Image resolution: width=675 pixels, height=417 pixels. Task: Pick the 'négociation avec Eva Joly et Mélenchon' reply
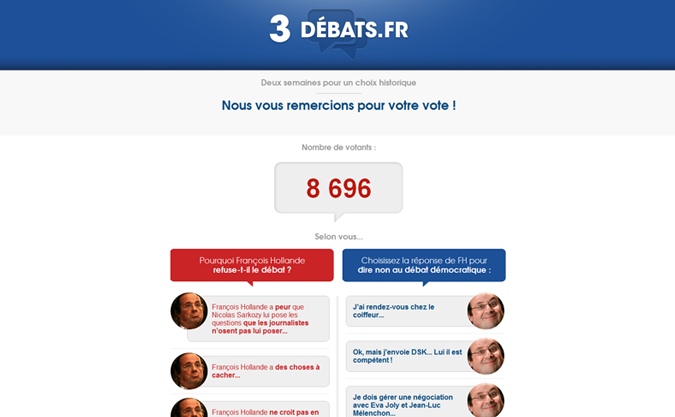405,403
